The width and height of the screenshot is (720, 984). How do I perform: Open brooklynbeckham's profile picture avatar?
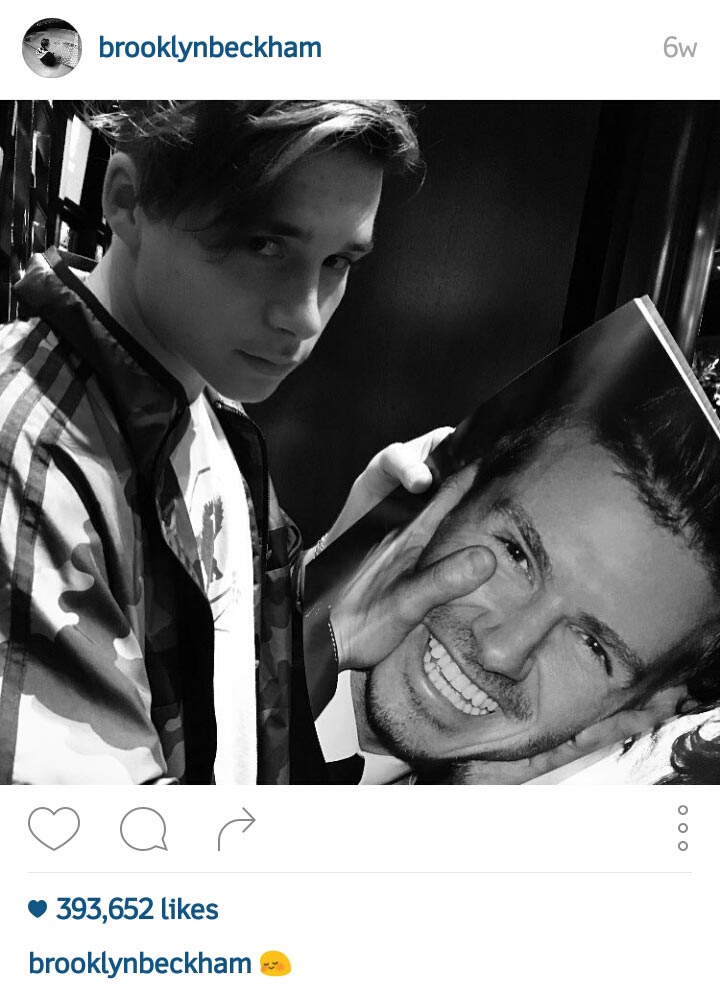coord(51,48)
